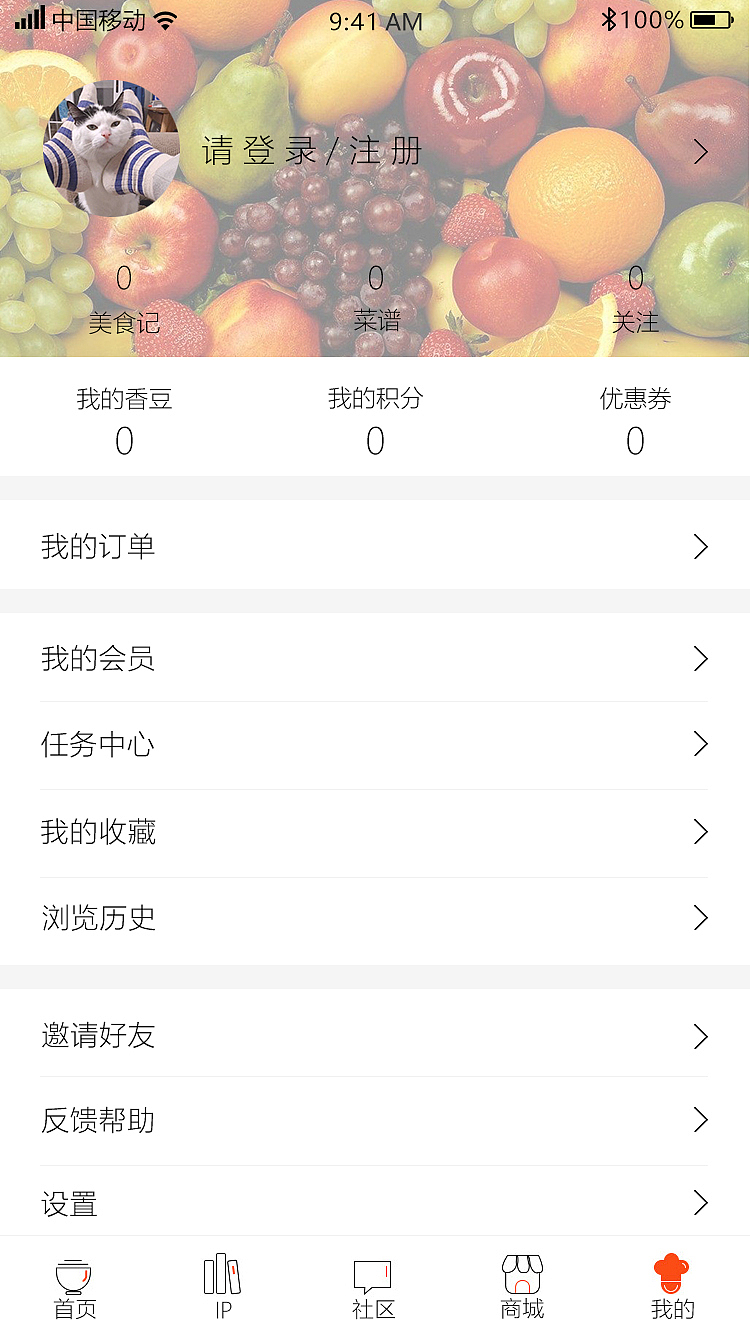Open the 设置 settings entry
This screenshot has height=1334, width=750.
click(x=375, y=1204)
